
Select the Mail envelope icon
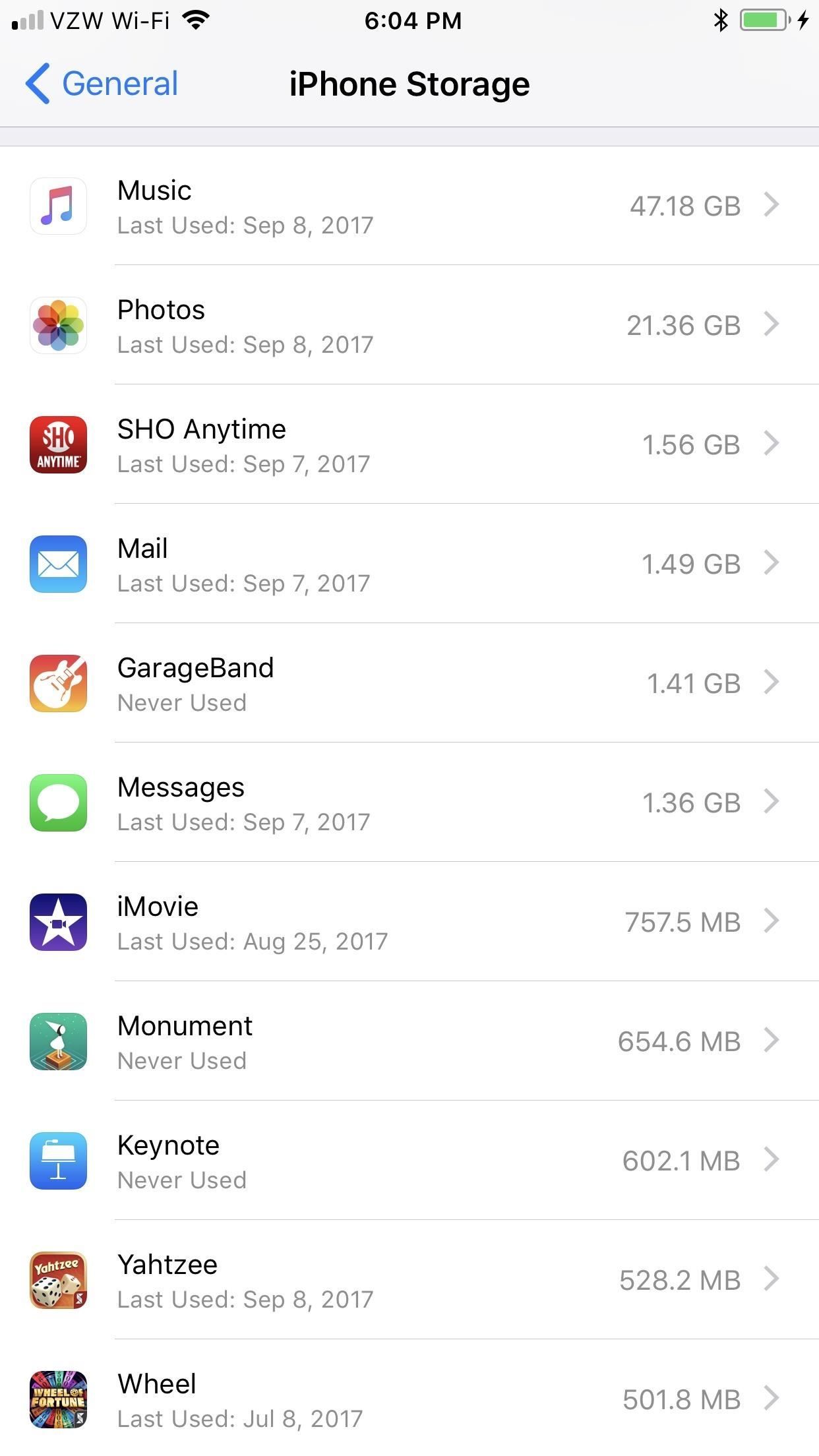pyautogui.click(x=58, y=564)
